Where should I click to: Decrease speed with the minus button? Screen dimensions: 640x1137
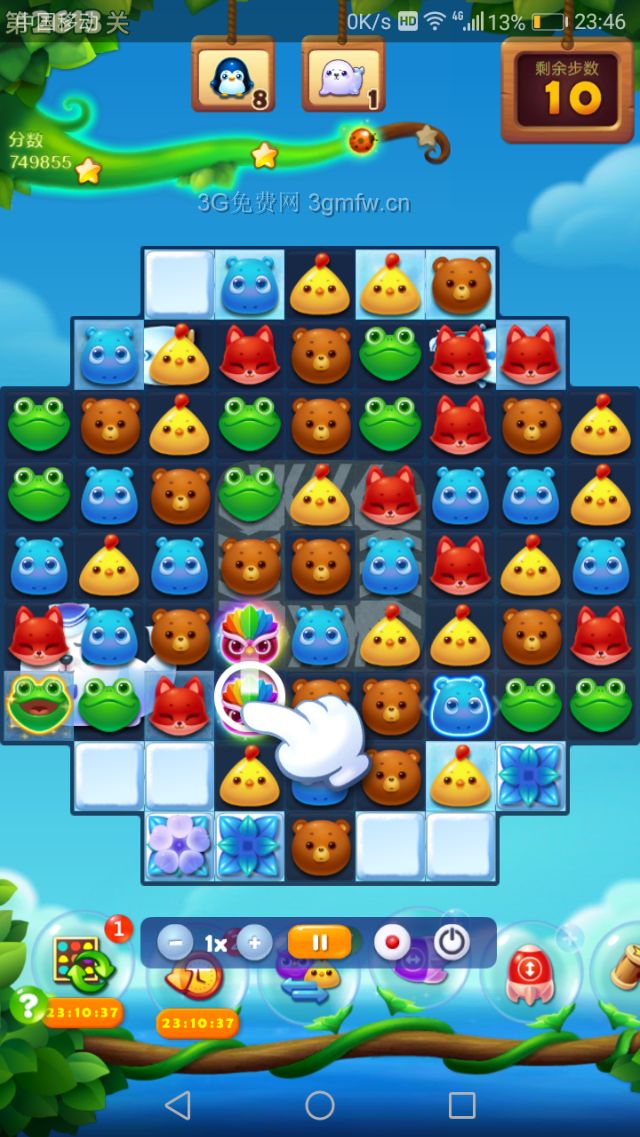point(175,943)
